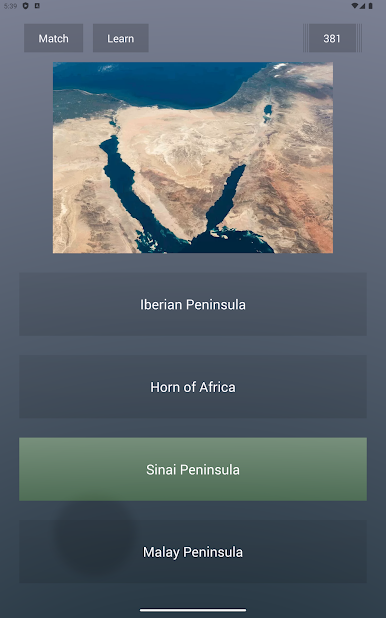Switch to Match mode
The image size is (386, 618).
pyautogui.click(x=54, y=38)
